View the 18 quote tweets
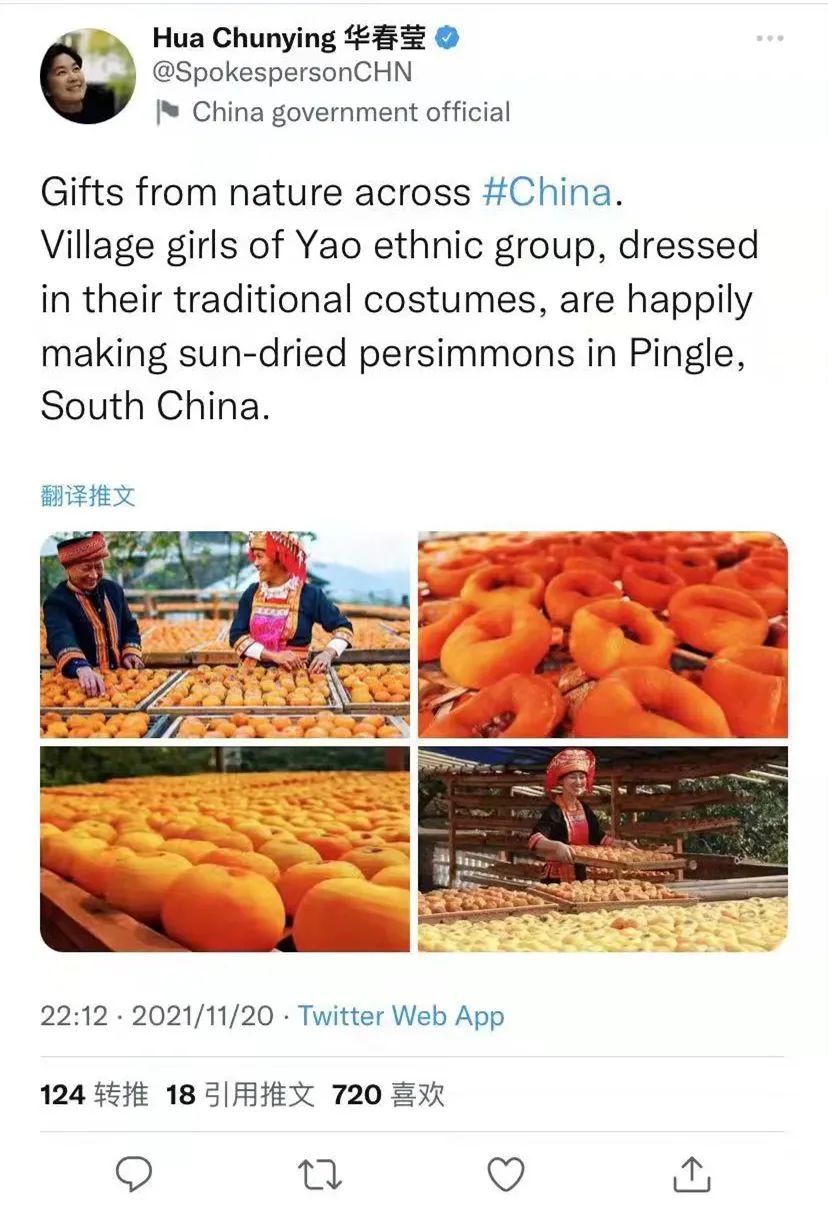This screenshot has width=828, height=1211. click(240, 1095)
